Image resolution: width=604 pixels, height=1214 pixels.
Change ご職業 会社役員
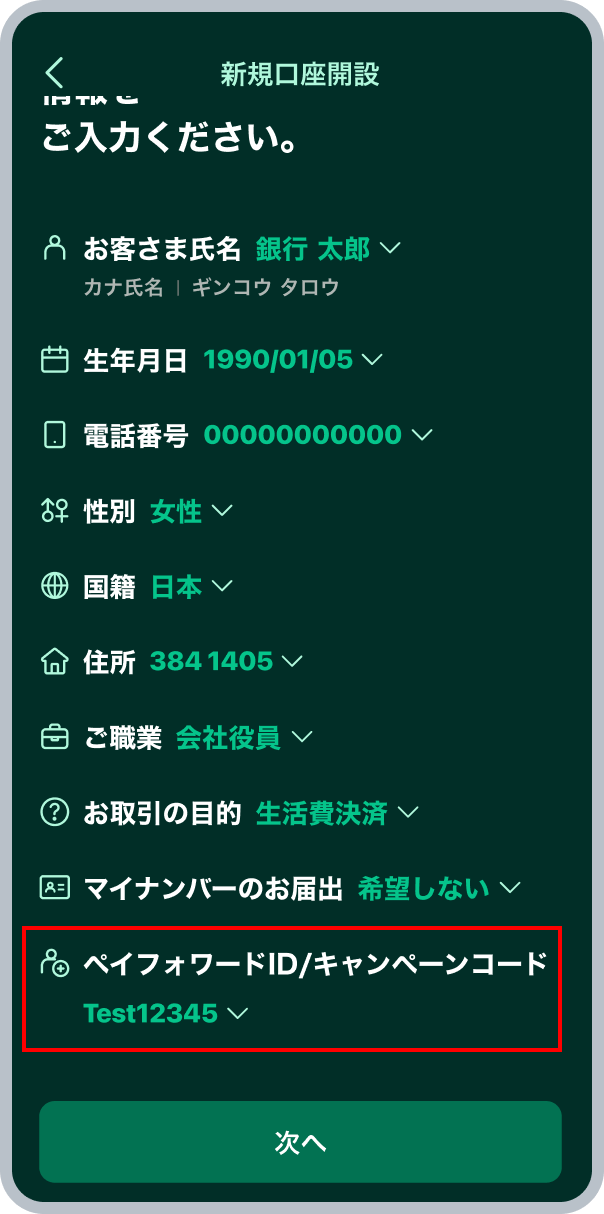coord(244,738)
